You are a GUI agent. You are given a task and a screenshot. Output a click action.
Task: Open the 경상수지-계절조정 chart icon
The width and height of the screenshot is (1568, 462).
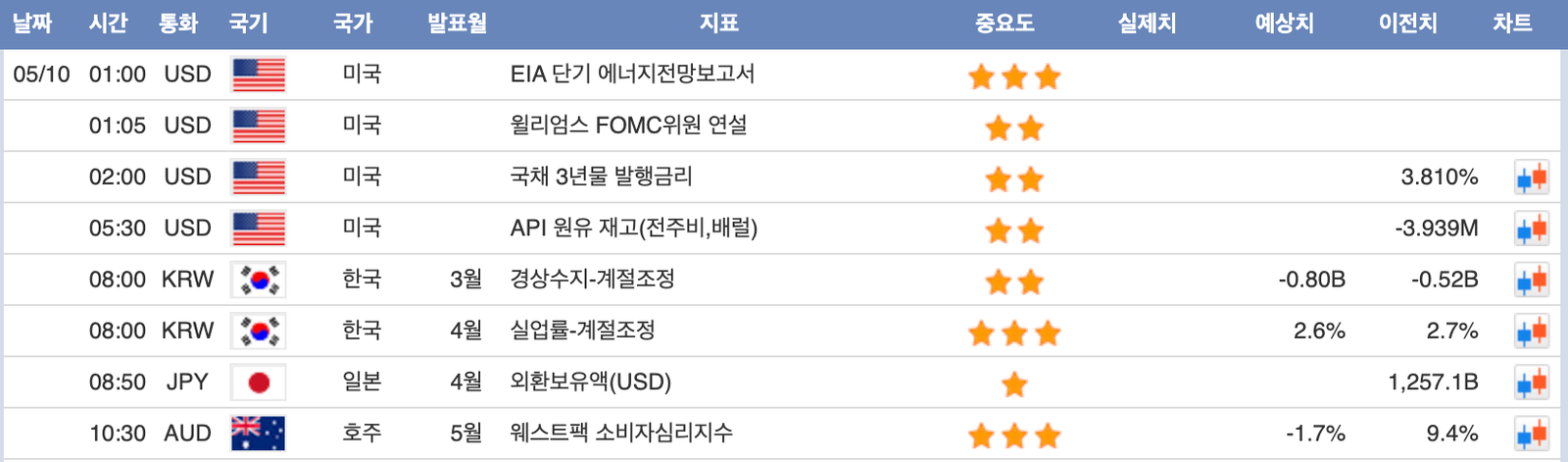pos(1531,281)
